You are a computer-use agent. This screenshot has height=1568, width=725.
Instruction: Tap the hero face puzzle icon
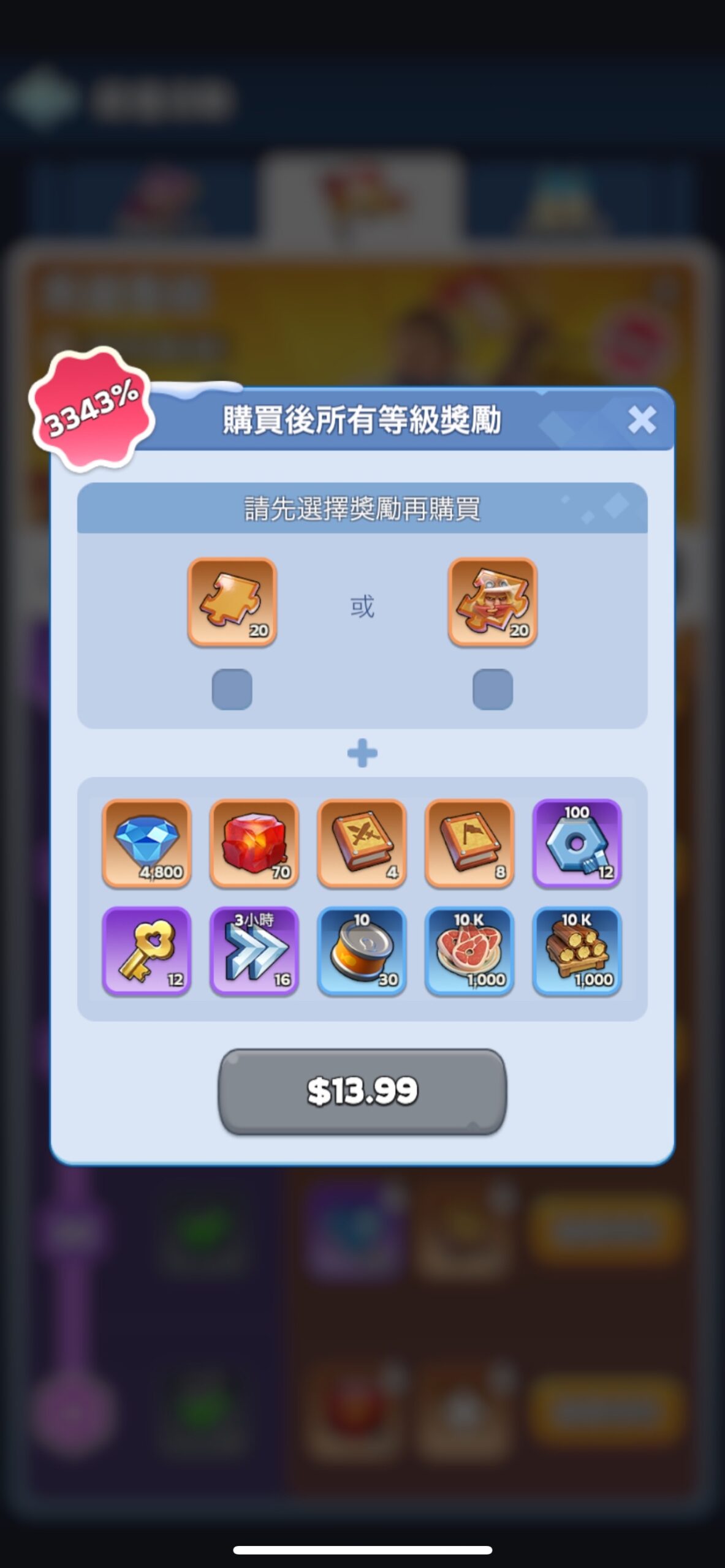coord(492,602)
